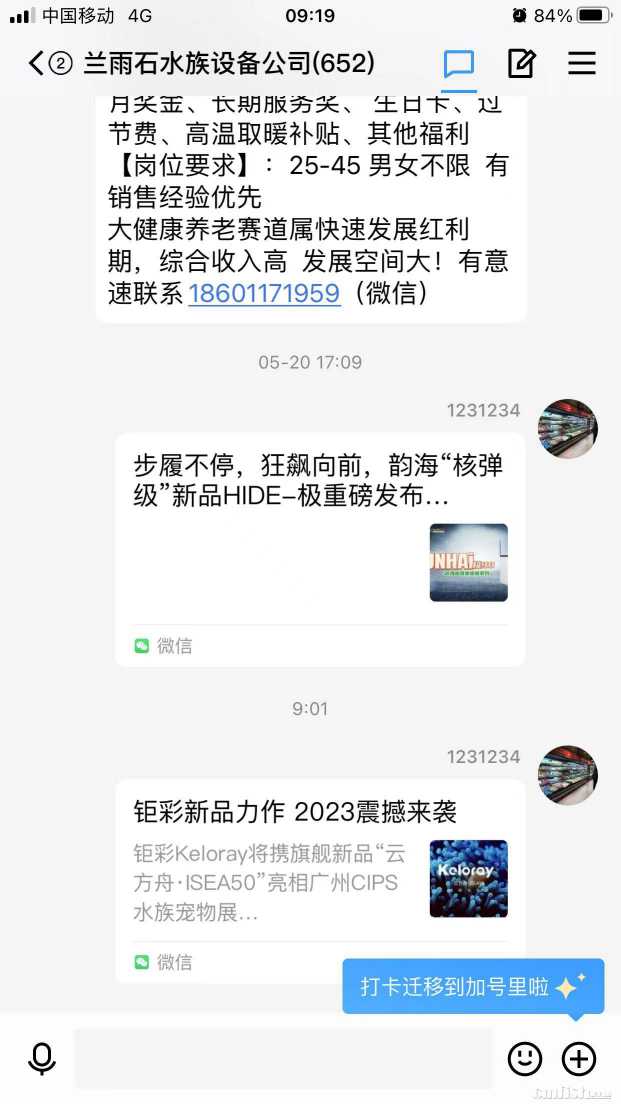This screenshot has height=1104, width=621.
Task: Tap the phone number link 18601171959
Action: [x=264, y=293]
